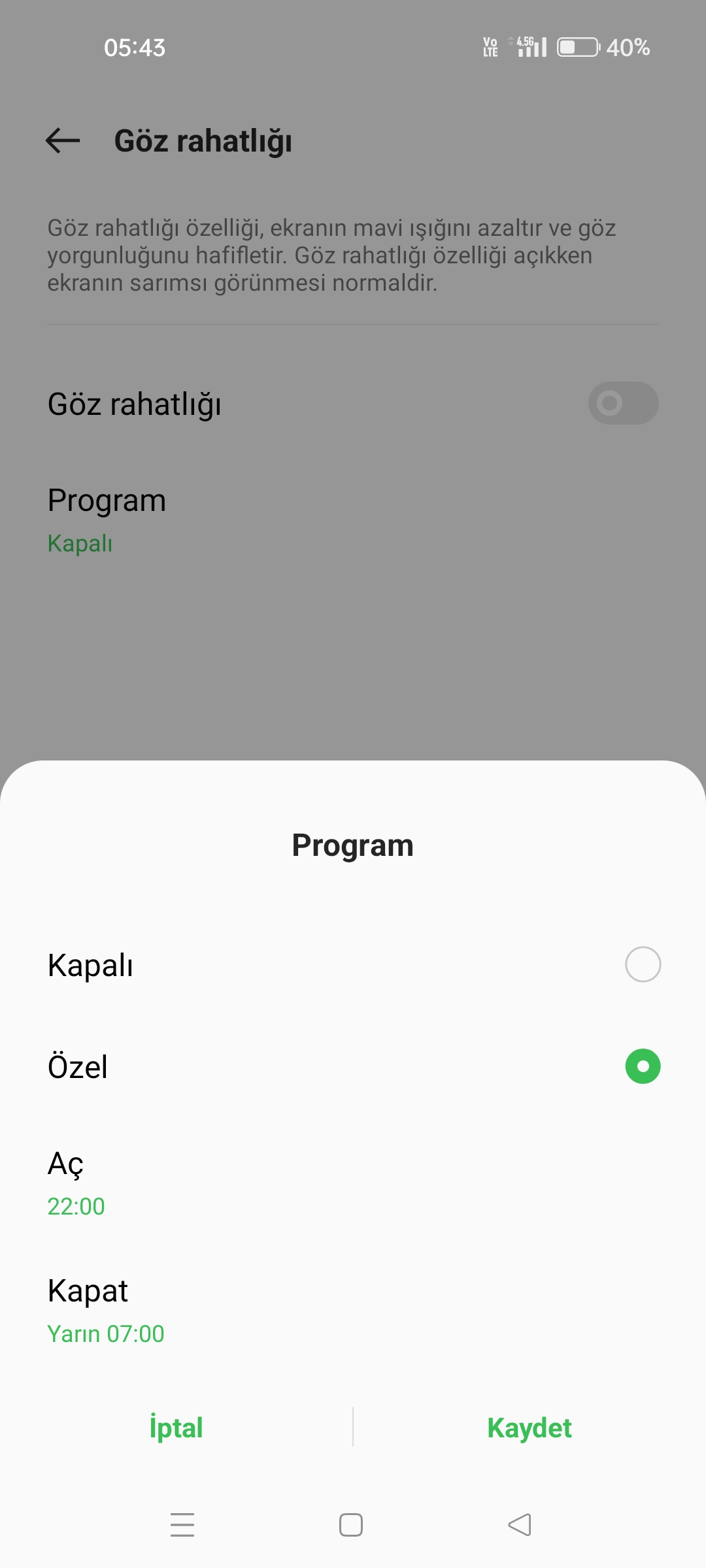
Task: Tap the system back navigation button
Action: 520,1525
